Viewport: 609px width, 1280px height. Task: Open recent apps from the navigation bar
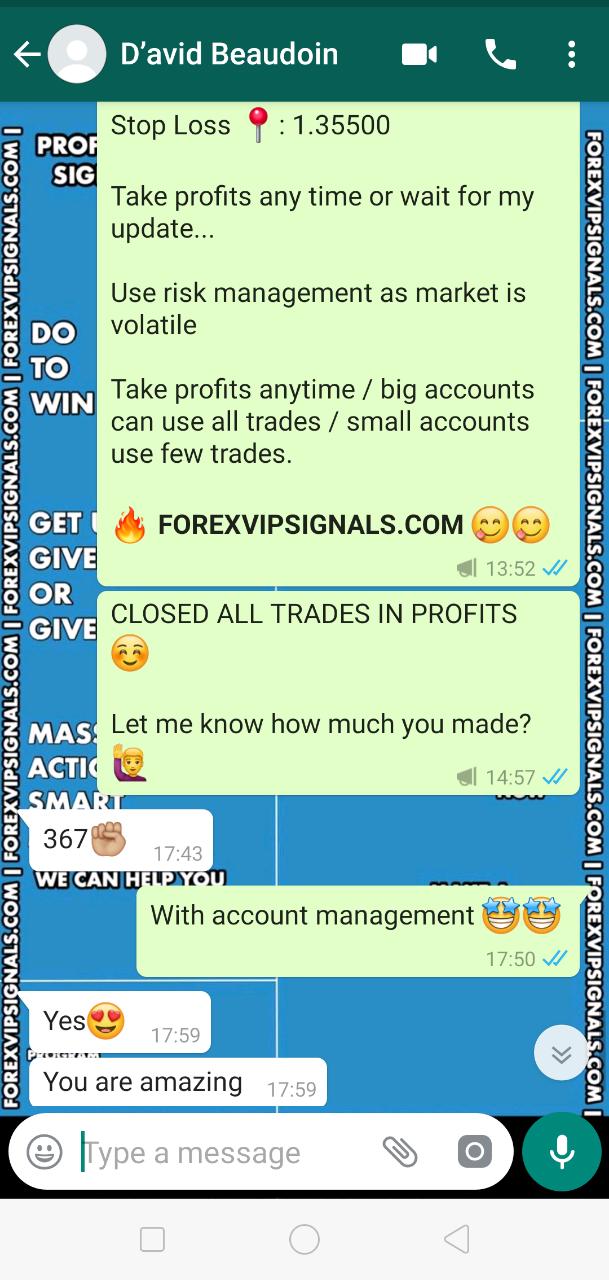[152, 1240]
